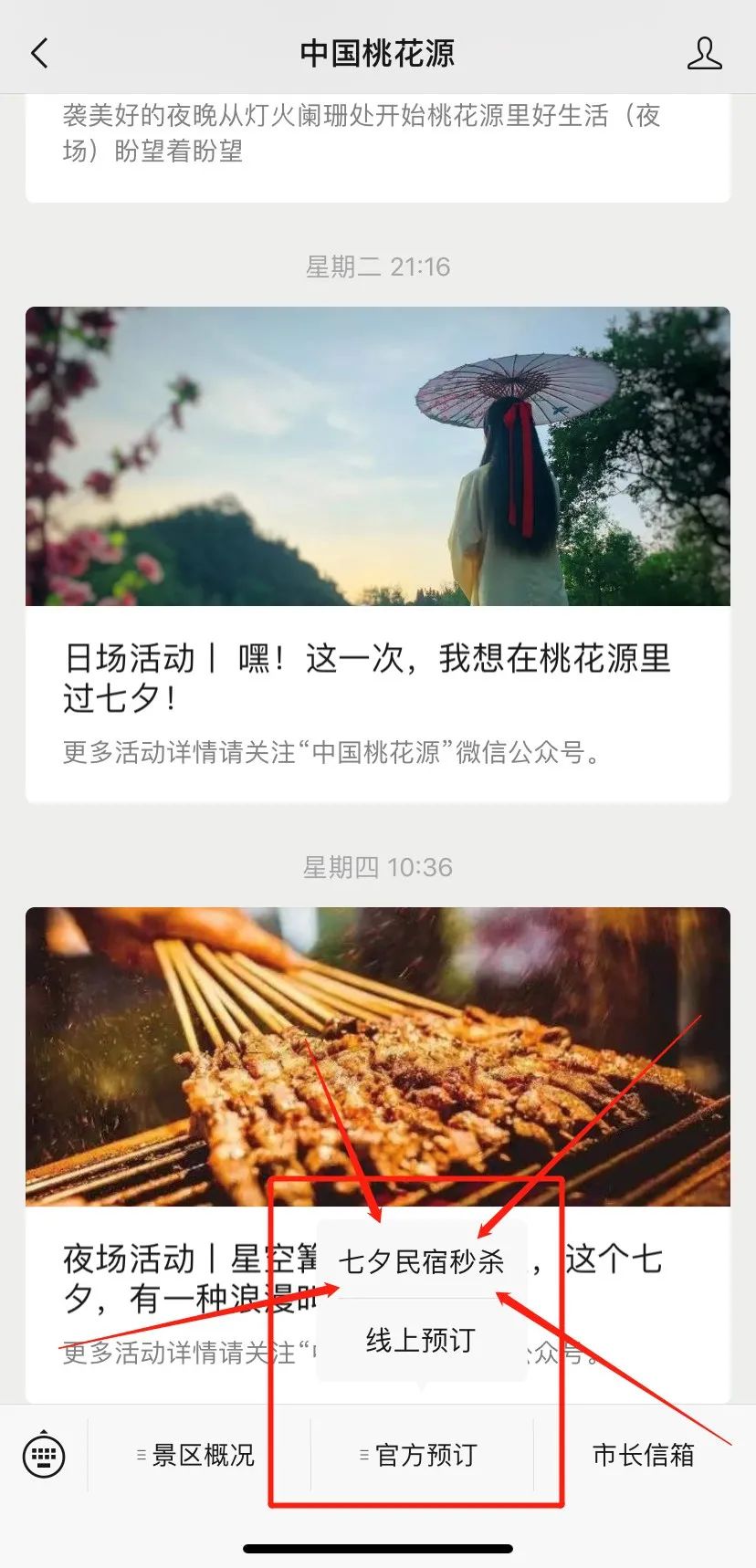The width and height of the screenshot is (756, 1568).
Task: Open the partially visible article card above
Action: (x=378, y=148)
